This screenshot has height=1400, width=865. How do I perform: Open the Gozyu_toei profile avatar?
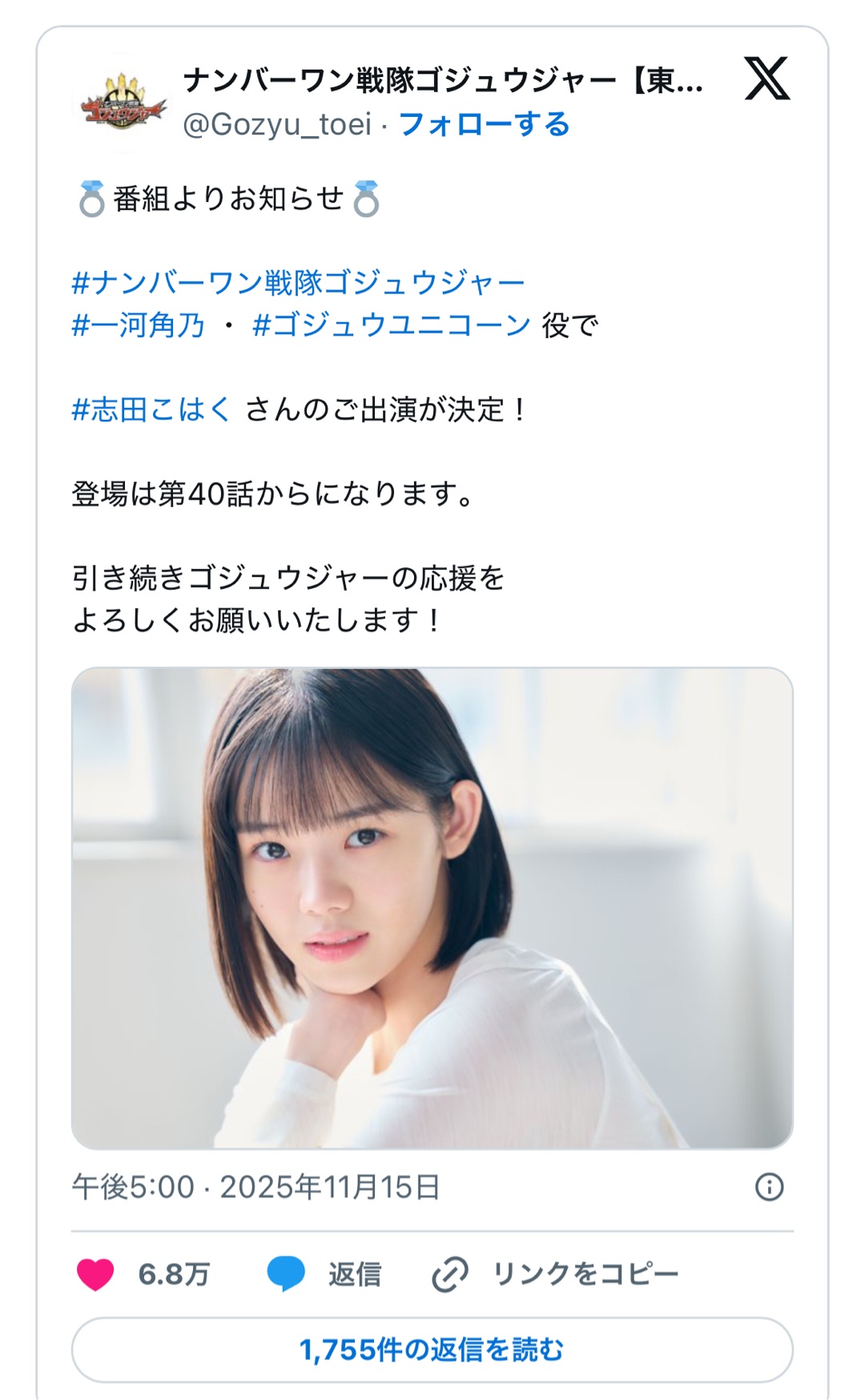pos(123,103)
